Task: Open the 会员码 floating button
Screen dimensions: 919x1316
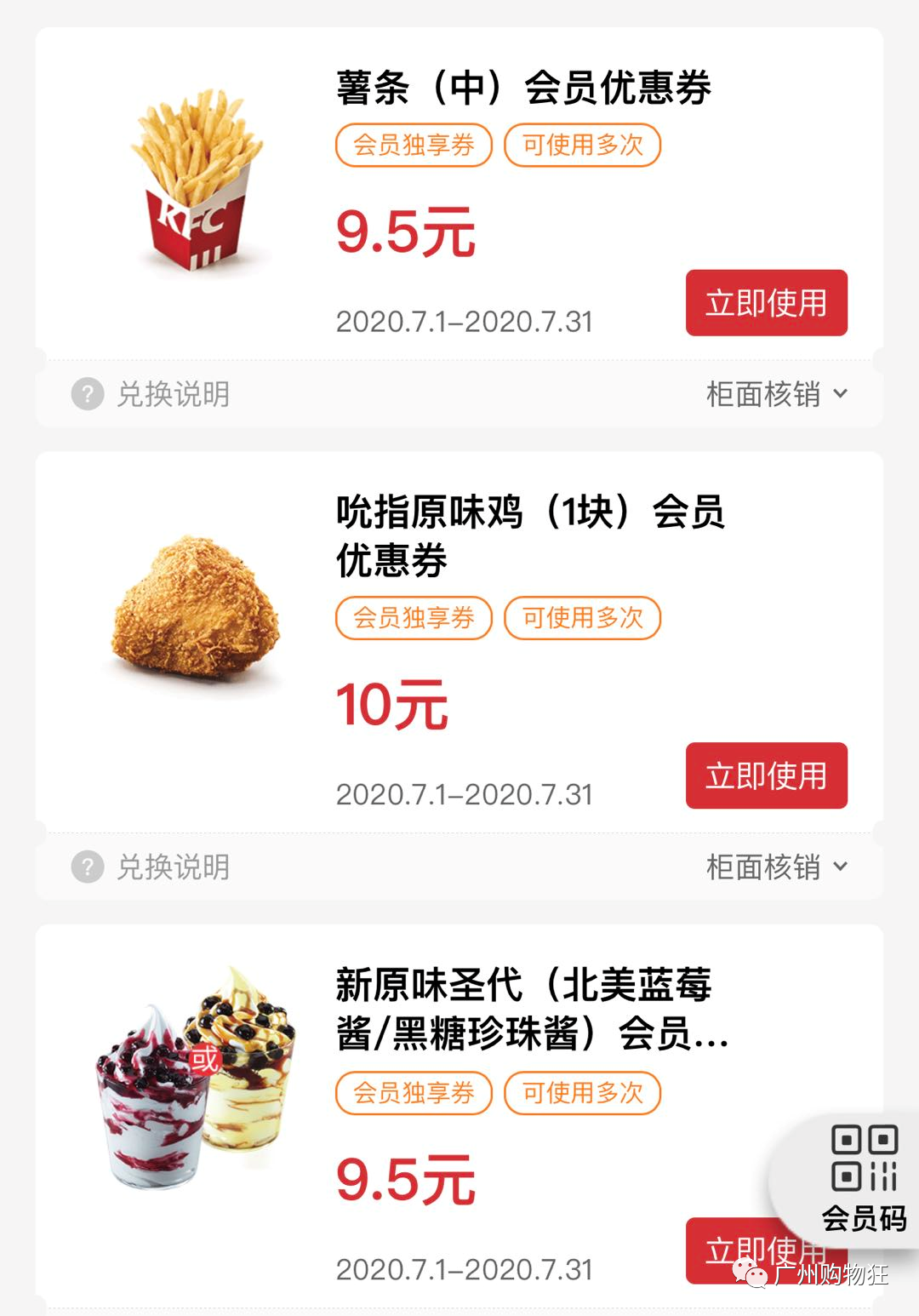Action: pos(864,1179)
